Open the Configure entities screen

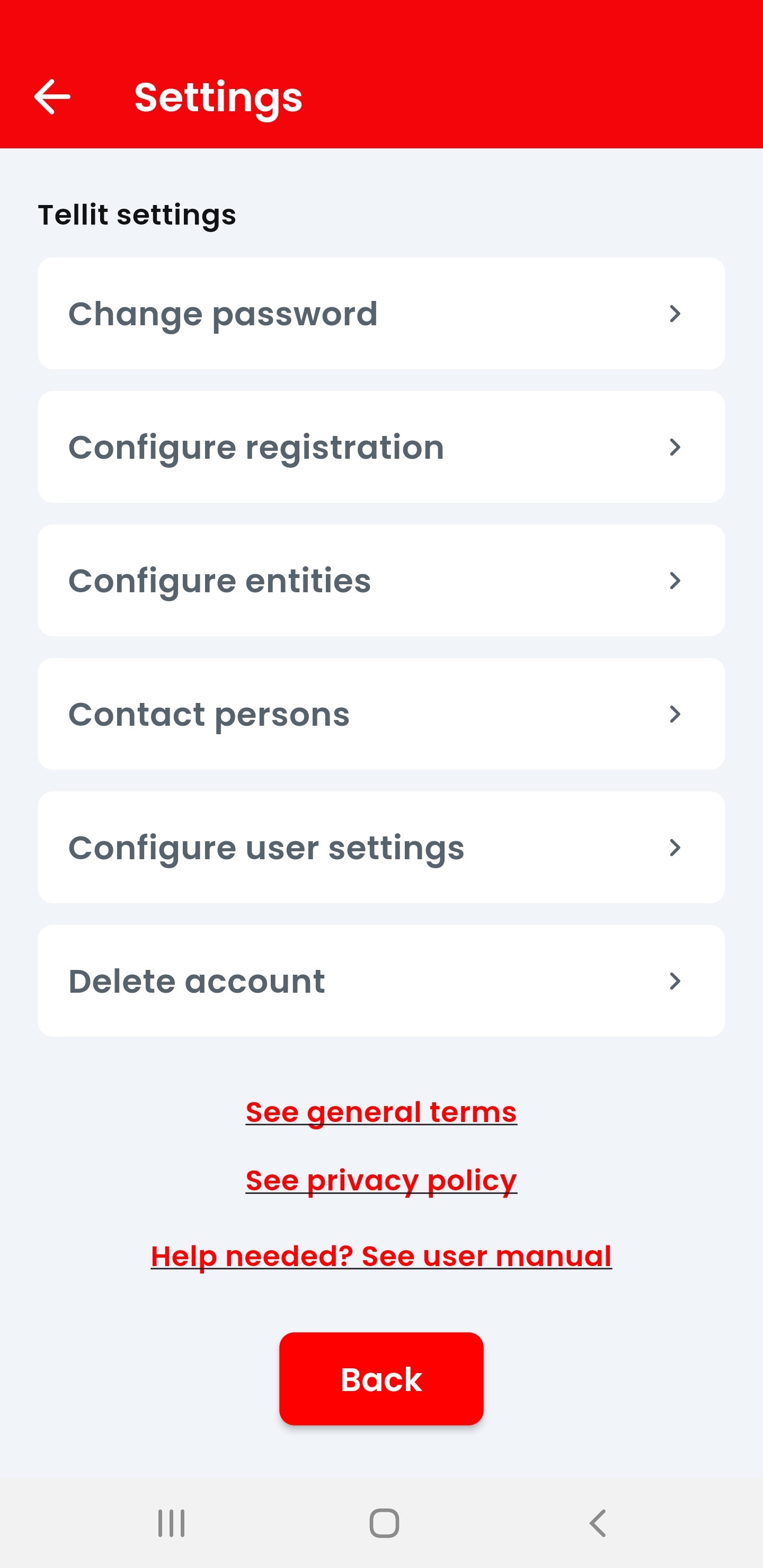381,580
